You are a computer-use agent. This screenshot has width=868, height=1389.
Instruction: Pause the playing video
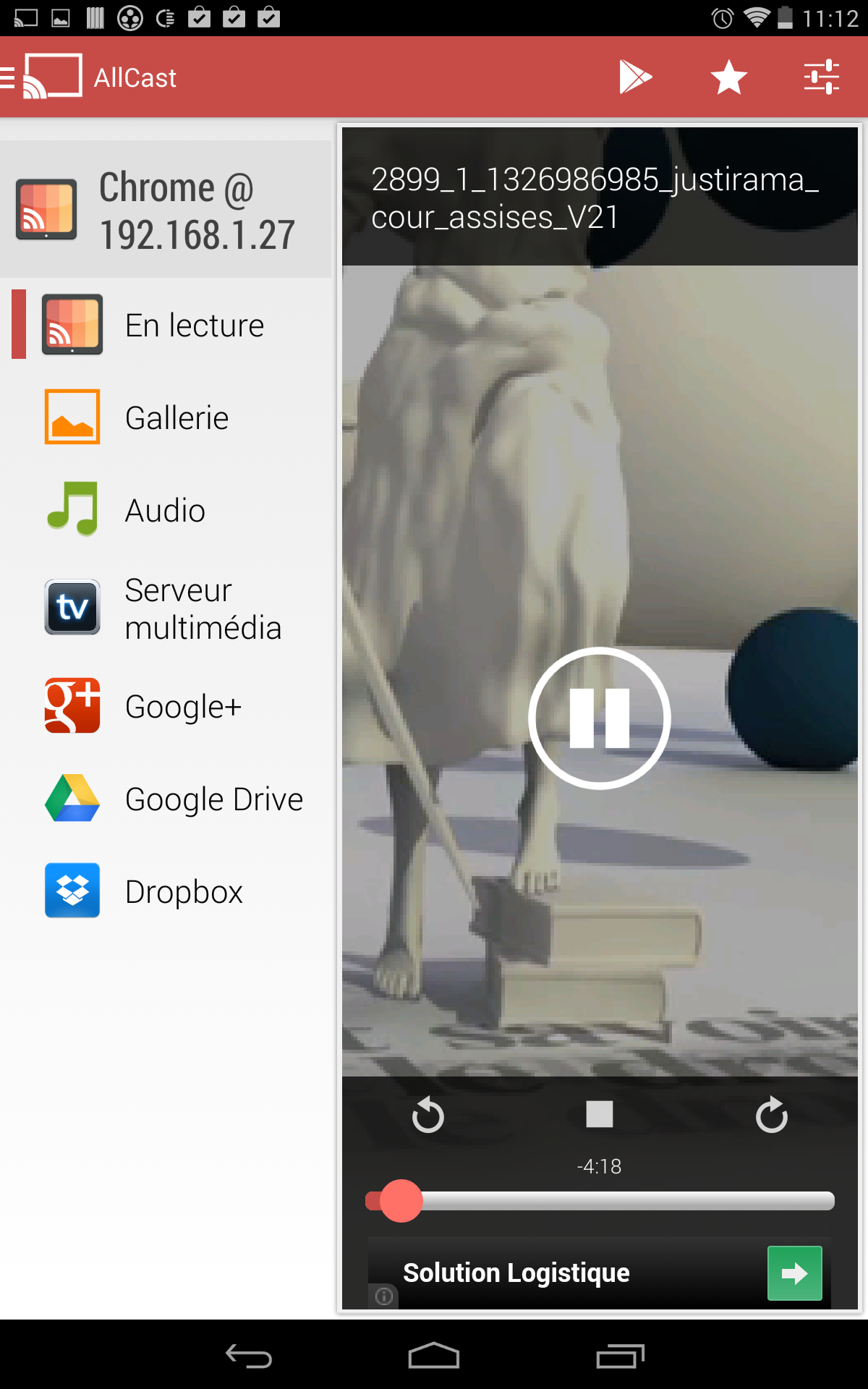[x=600, y=718]
